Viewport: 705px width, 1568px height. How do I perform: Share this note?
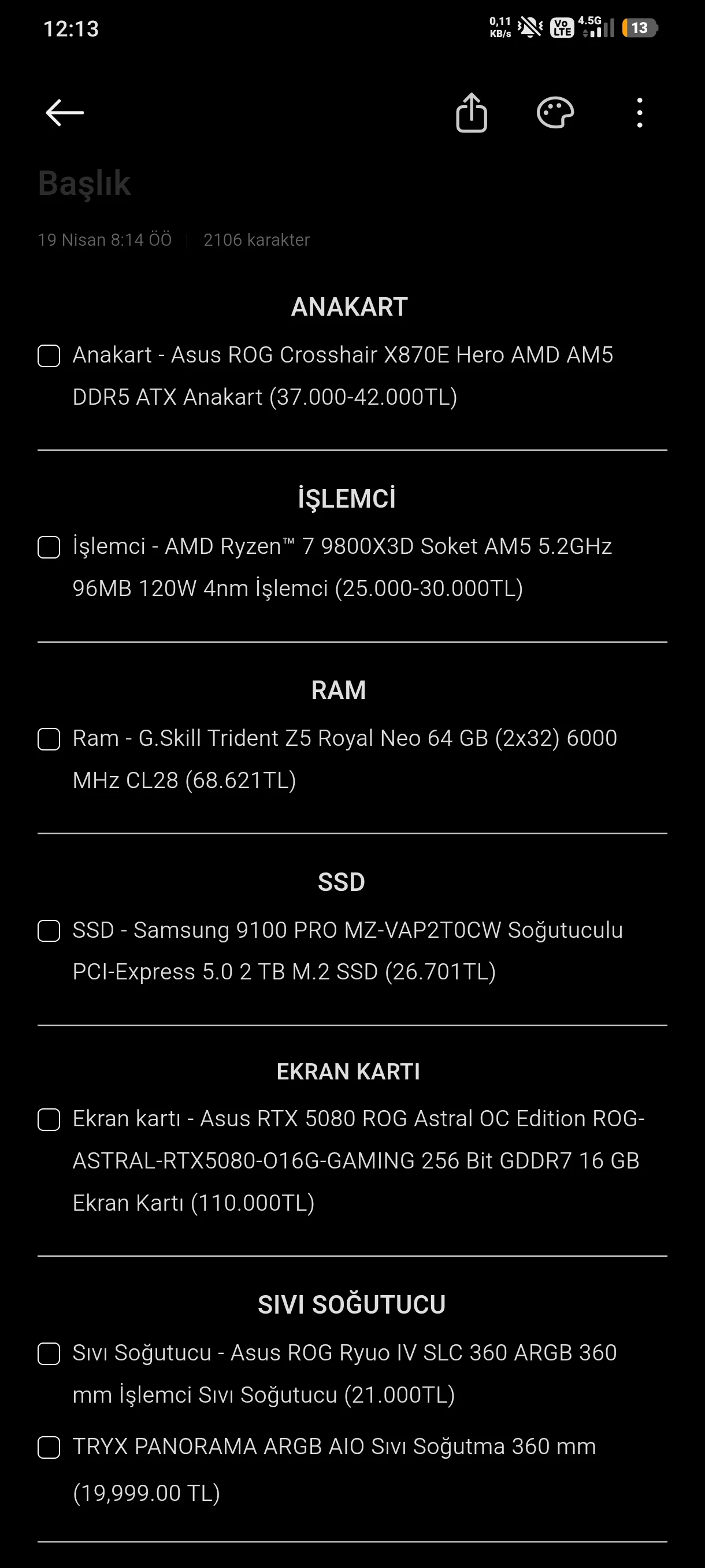tap(472, 113)
